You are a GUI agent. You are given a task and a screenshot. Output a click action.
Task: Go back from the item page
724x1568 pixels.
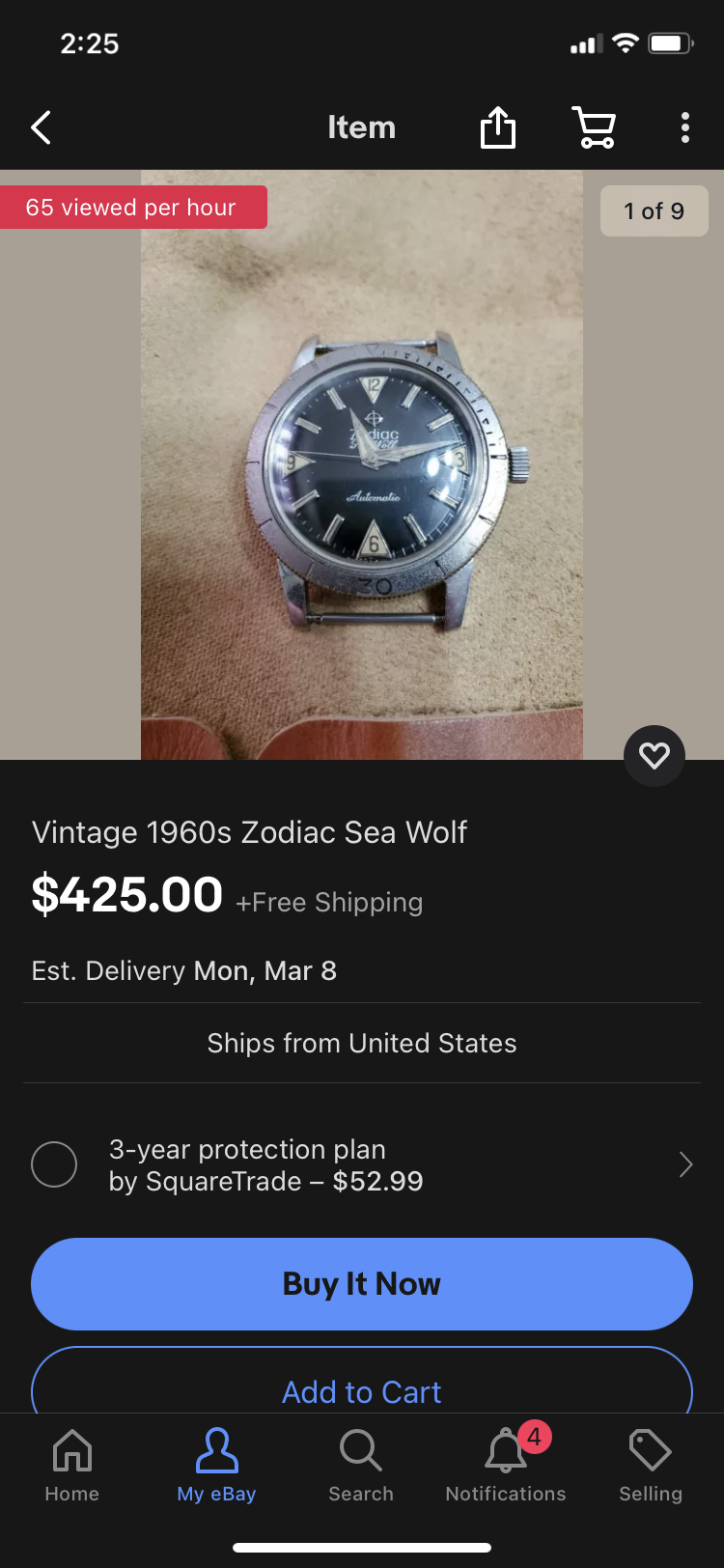41,127
